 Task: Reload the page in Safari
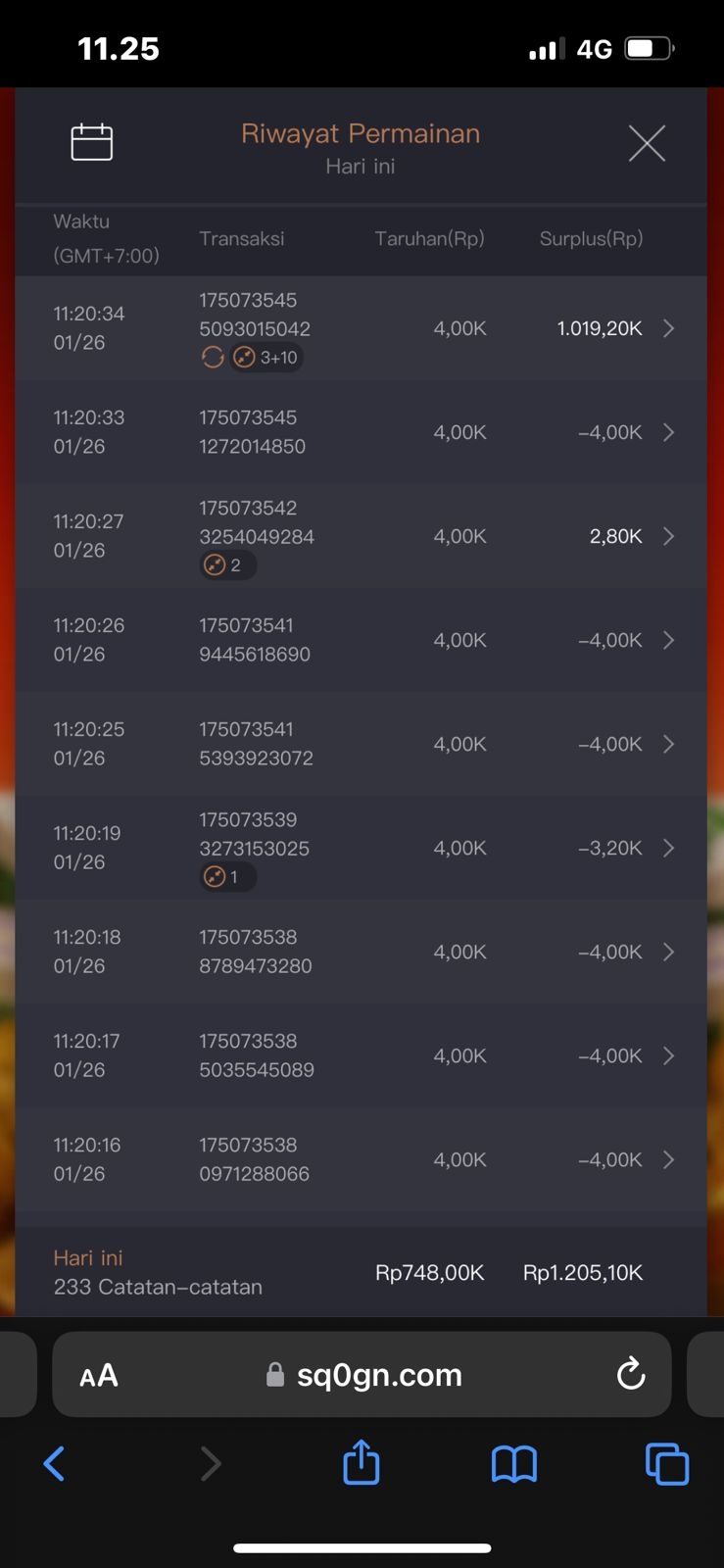click(x=631, y=1375)
